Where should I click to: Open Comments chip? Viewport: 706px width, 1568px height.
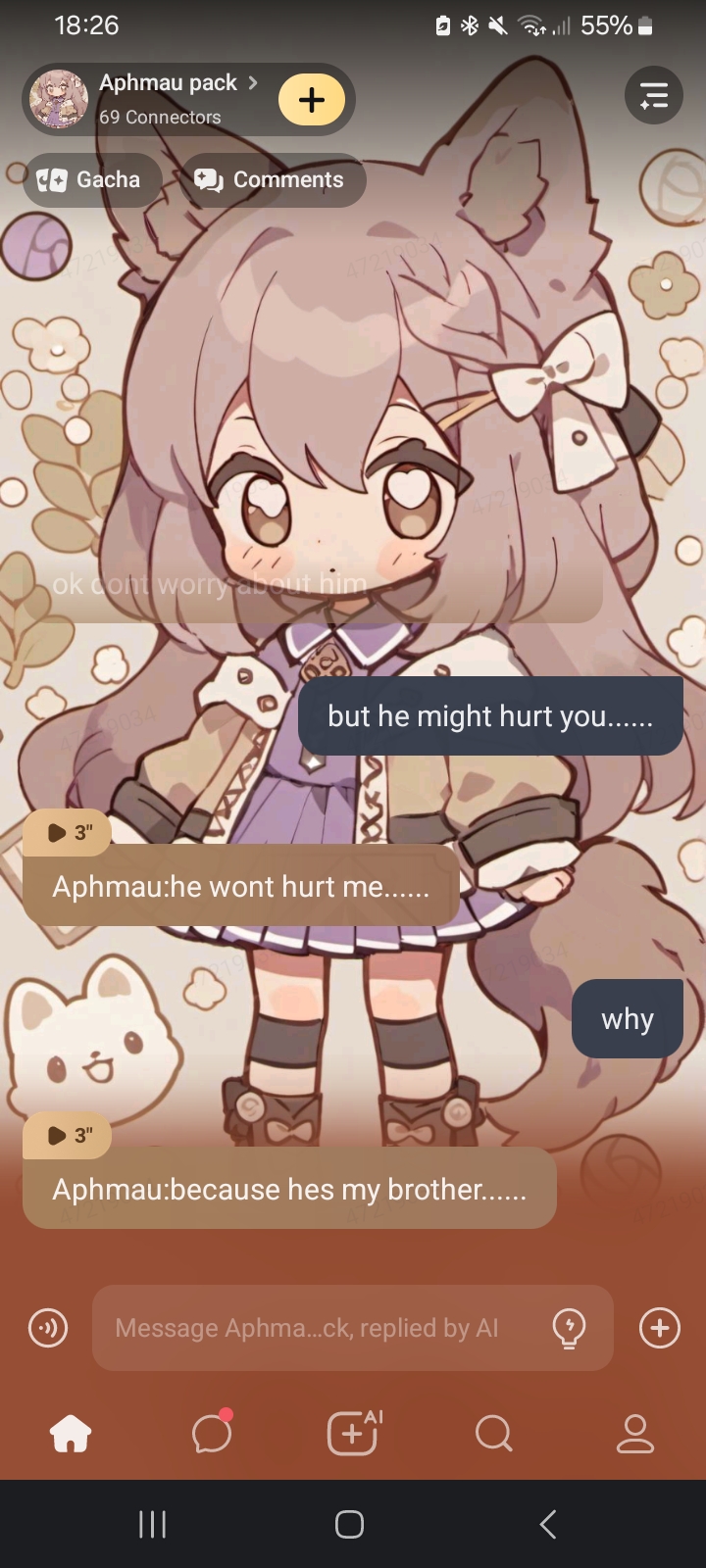272,179
